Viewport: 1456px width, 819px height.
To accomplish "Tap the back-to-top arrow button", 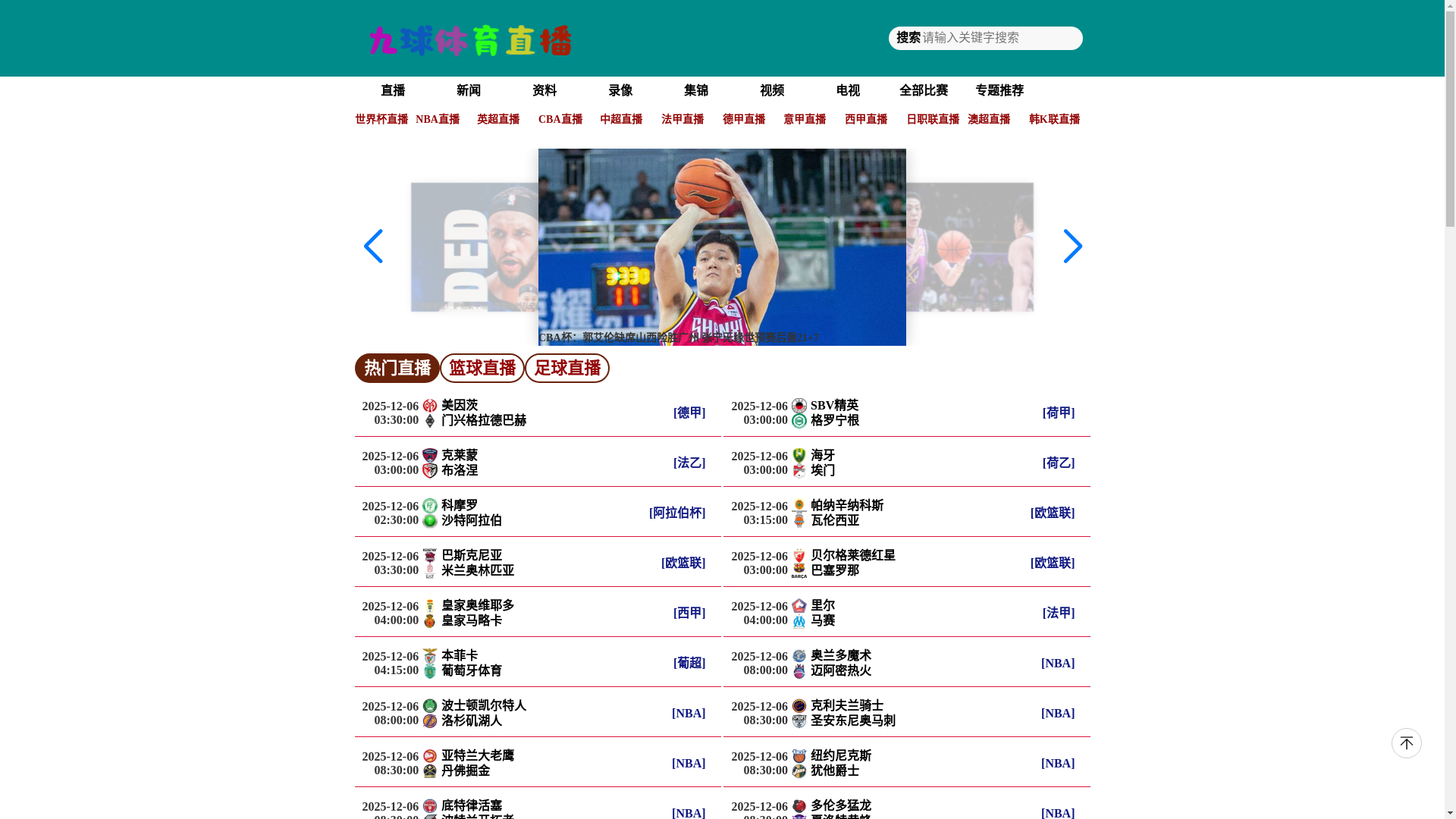I will coord(1406,743).
